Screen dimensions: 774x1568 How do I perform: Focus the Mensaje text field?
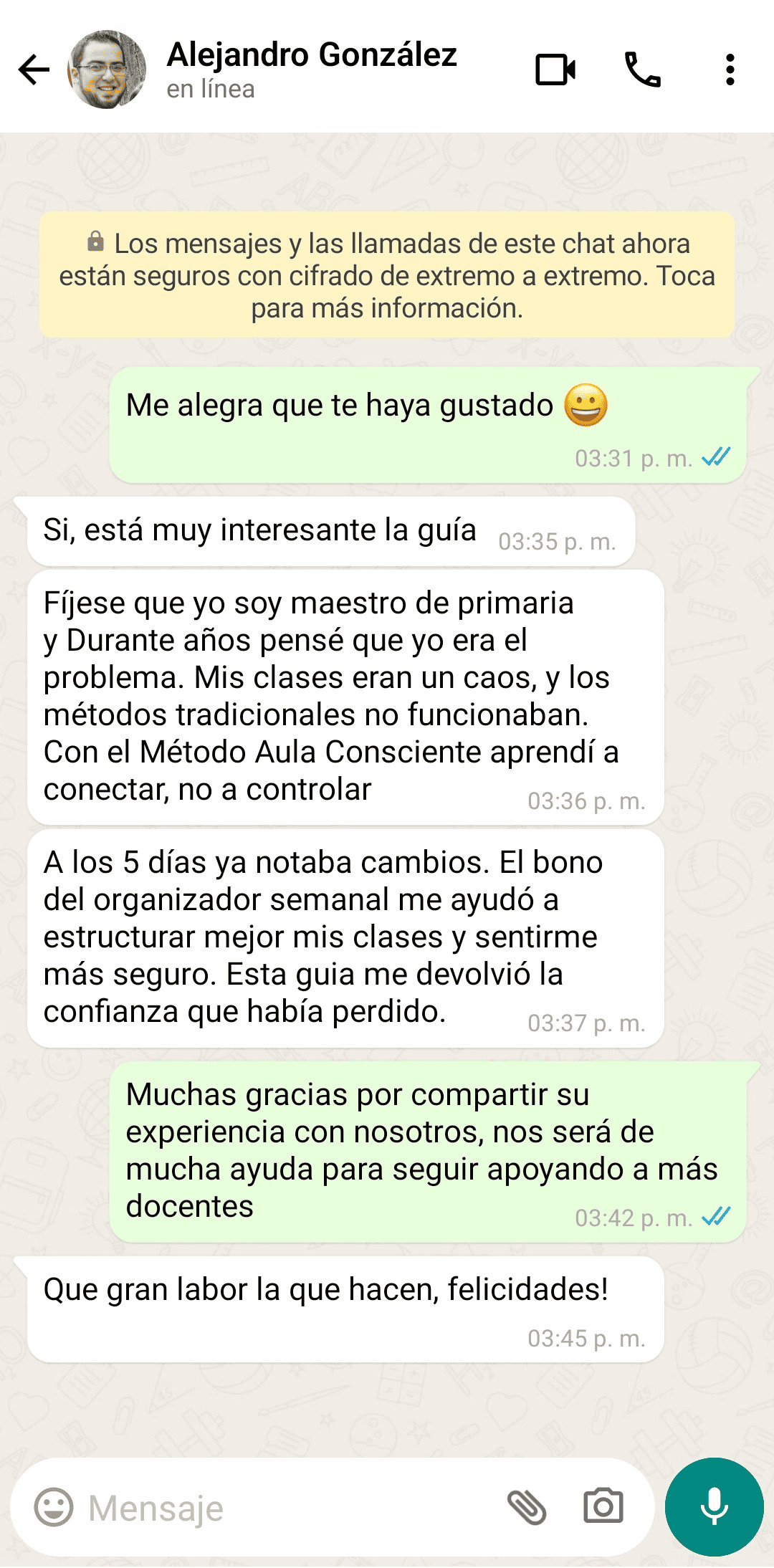[x=287, y=1507]
